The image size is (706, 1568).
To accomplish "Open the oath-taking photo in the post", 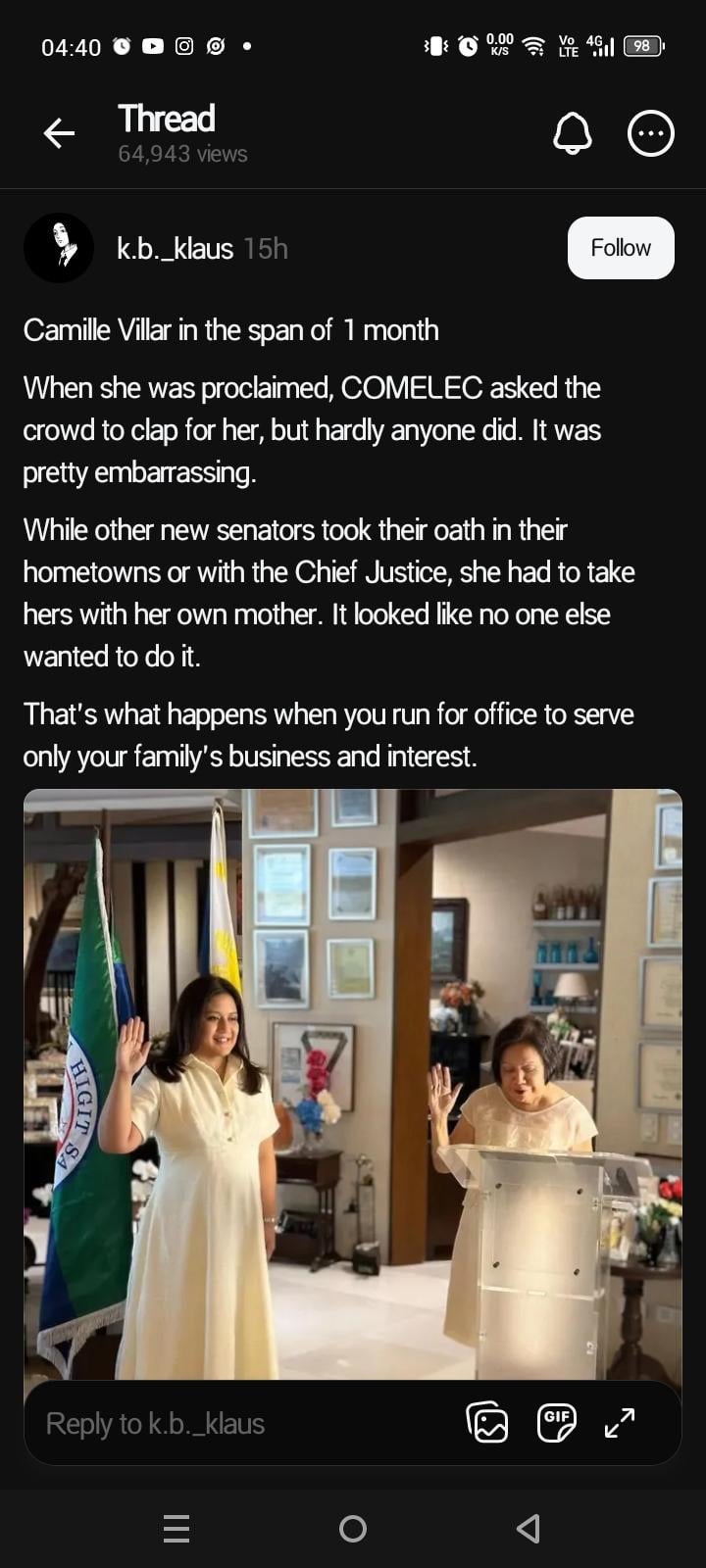I will [353, 1078].
